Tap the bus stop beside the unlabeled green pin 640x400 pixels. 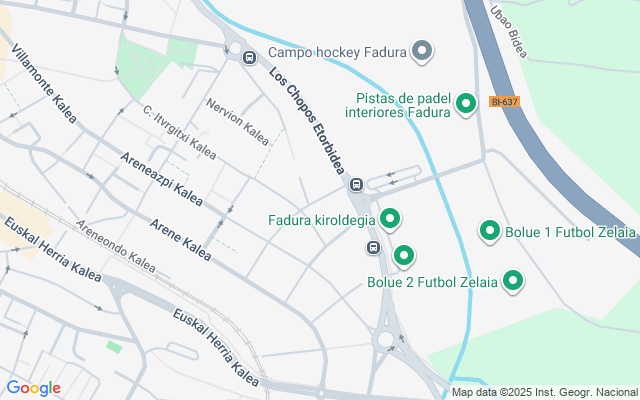[x=373, y=247]
